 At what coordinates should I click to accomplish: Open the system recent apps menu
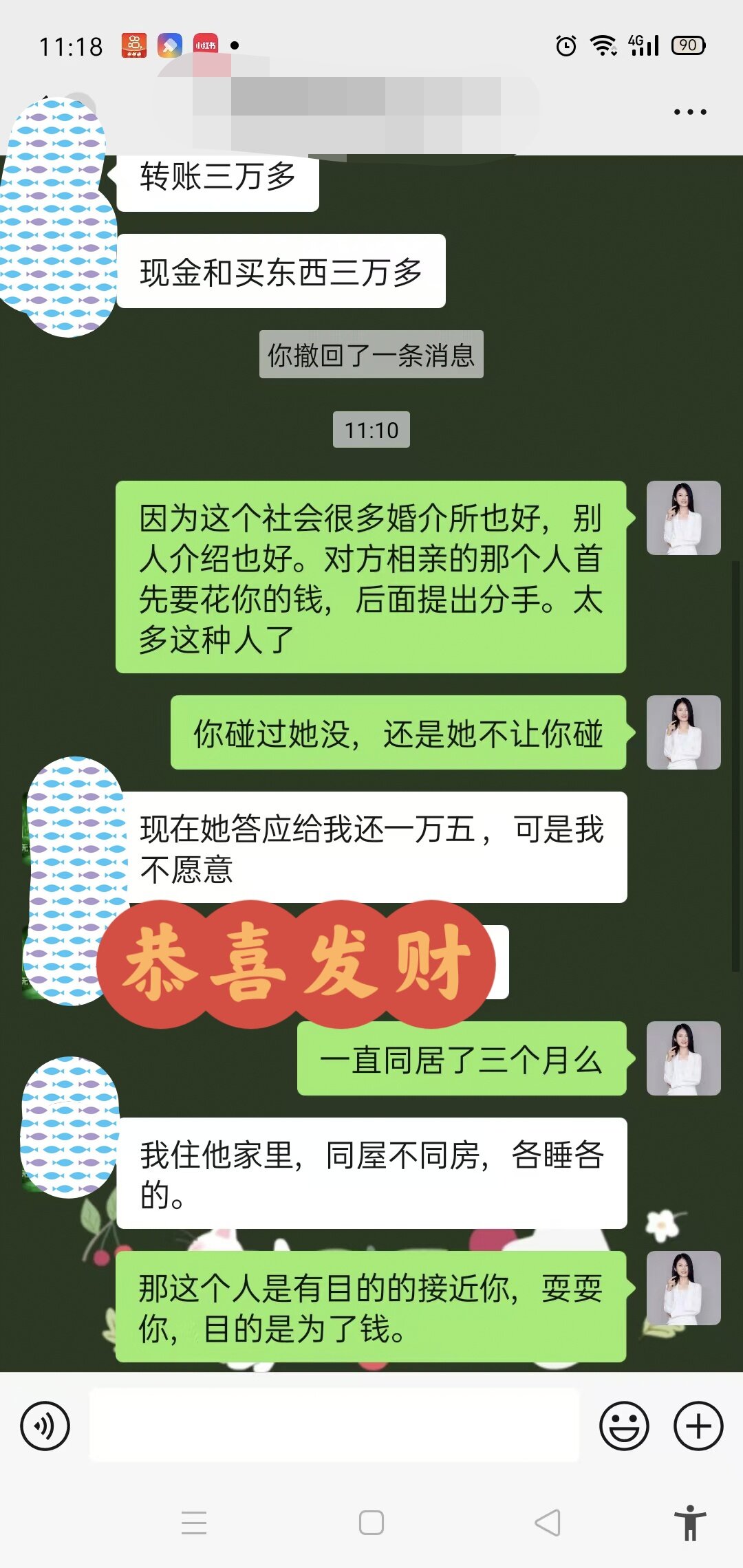[x=194, y=1523]
